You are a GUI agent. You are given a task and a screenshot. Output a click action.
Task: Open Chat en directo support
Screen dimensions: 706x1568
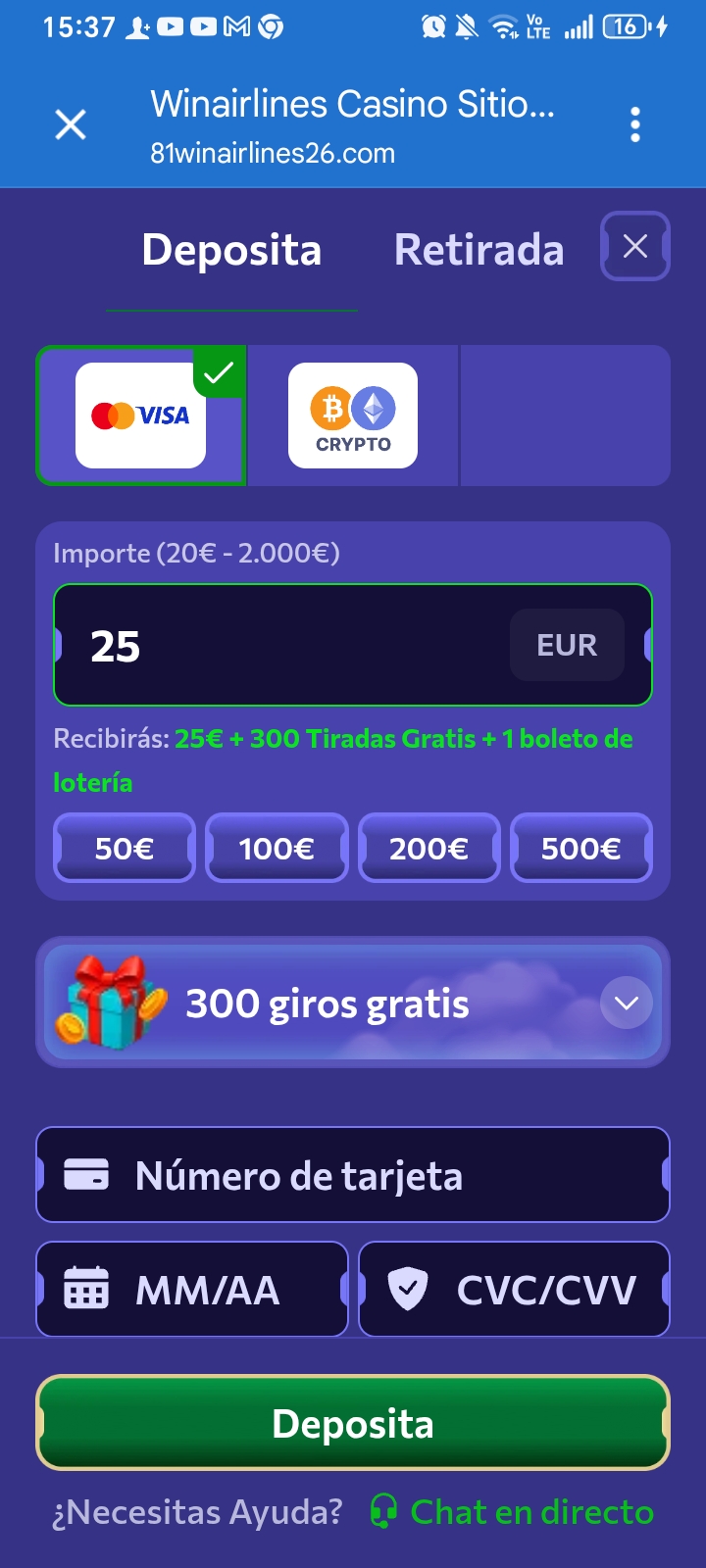(512, 1512)
